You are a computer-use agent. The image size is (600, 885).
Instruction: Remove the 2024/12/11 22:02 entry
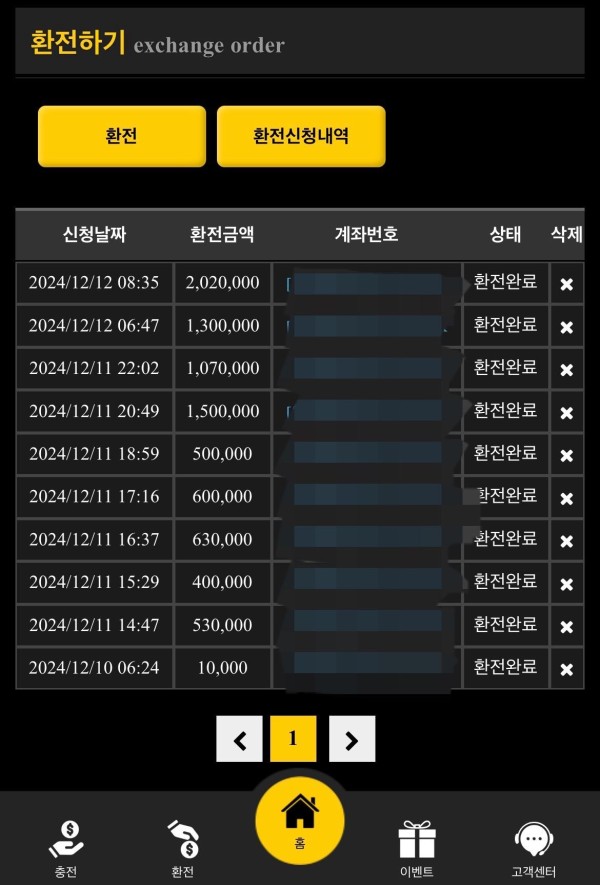566,370
